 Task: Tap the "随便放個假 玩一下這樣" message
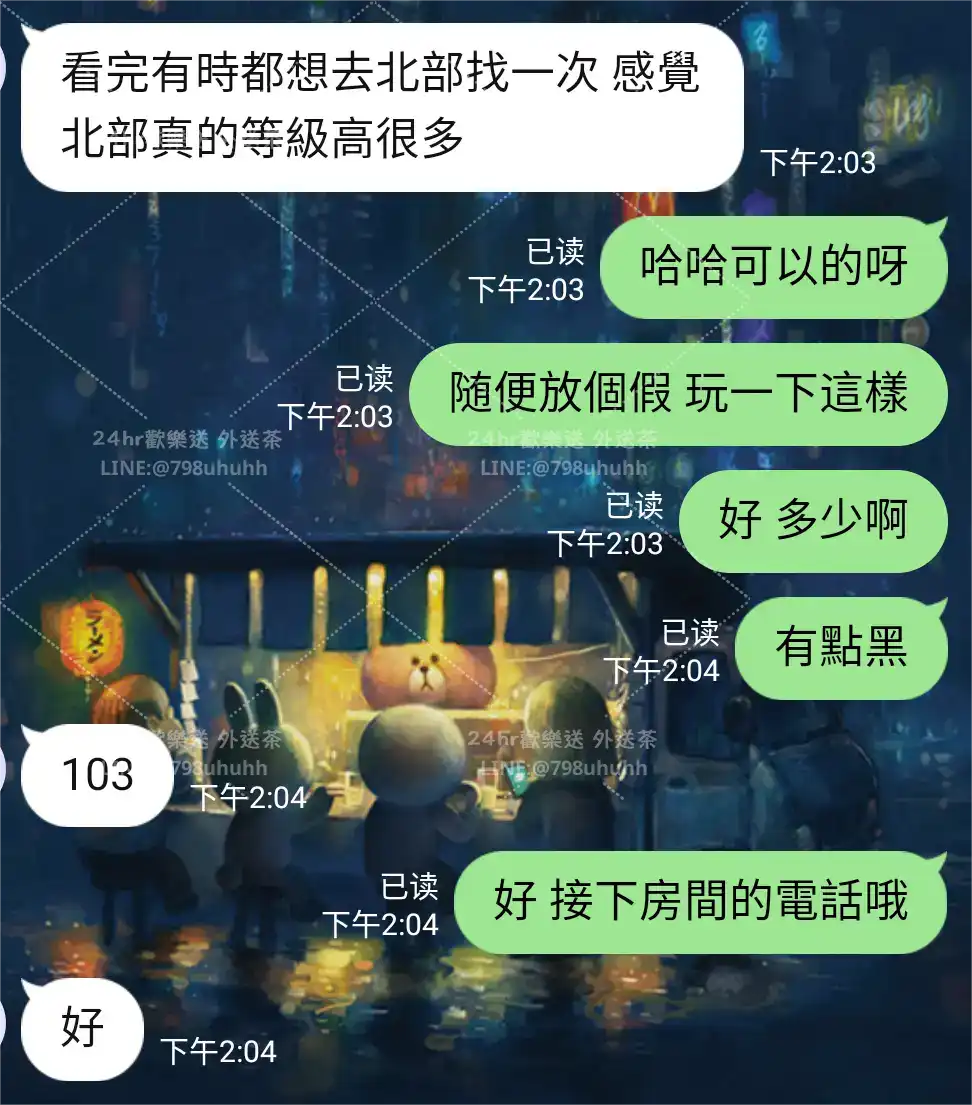click(680, 394)
